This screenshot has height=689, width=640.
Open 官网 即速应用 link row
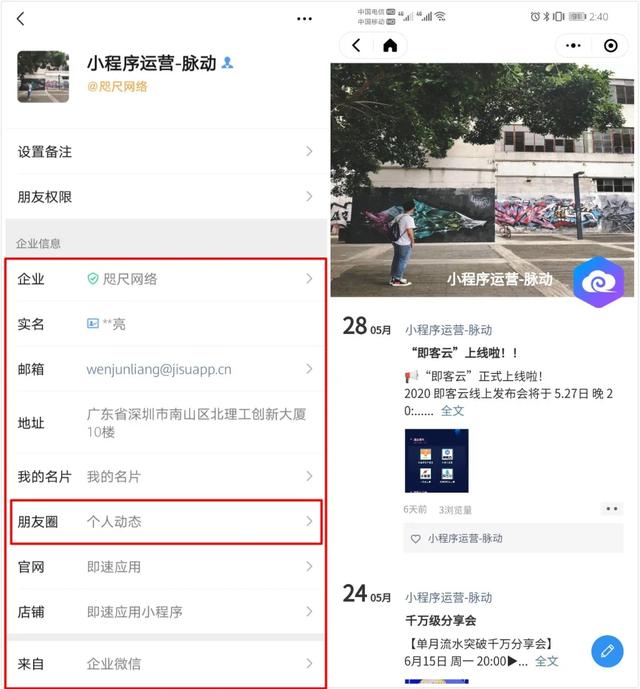165,567
